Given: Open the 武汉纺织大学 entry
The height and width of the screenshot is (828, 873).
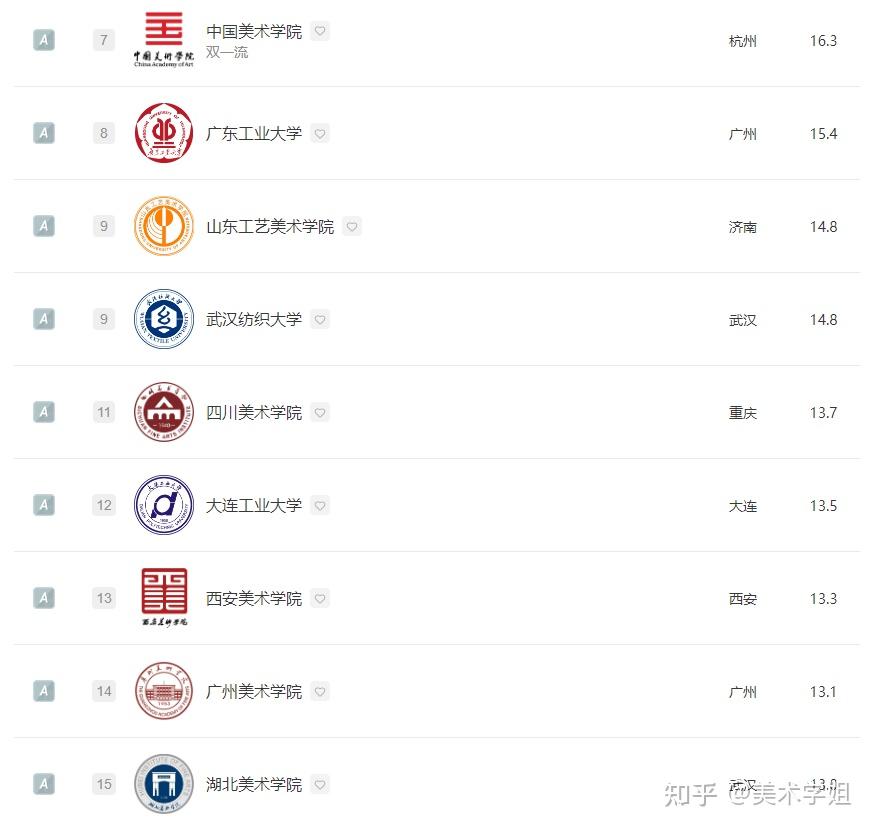Looking at the screenshot, I should click(253, 319).
